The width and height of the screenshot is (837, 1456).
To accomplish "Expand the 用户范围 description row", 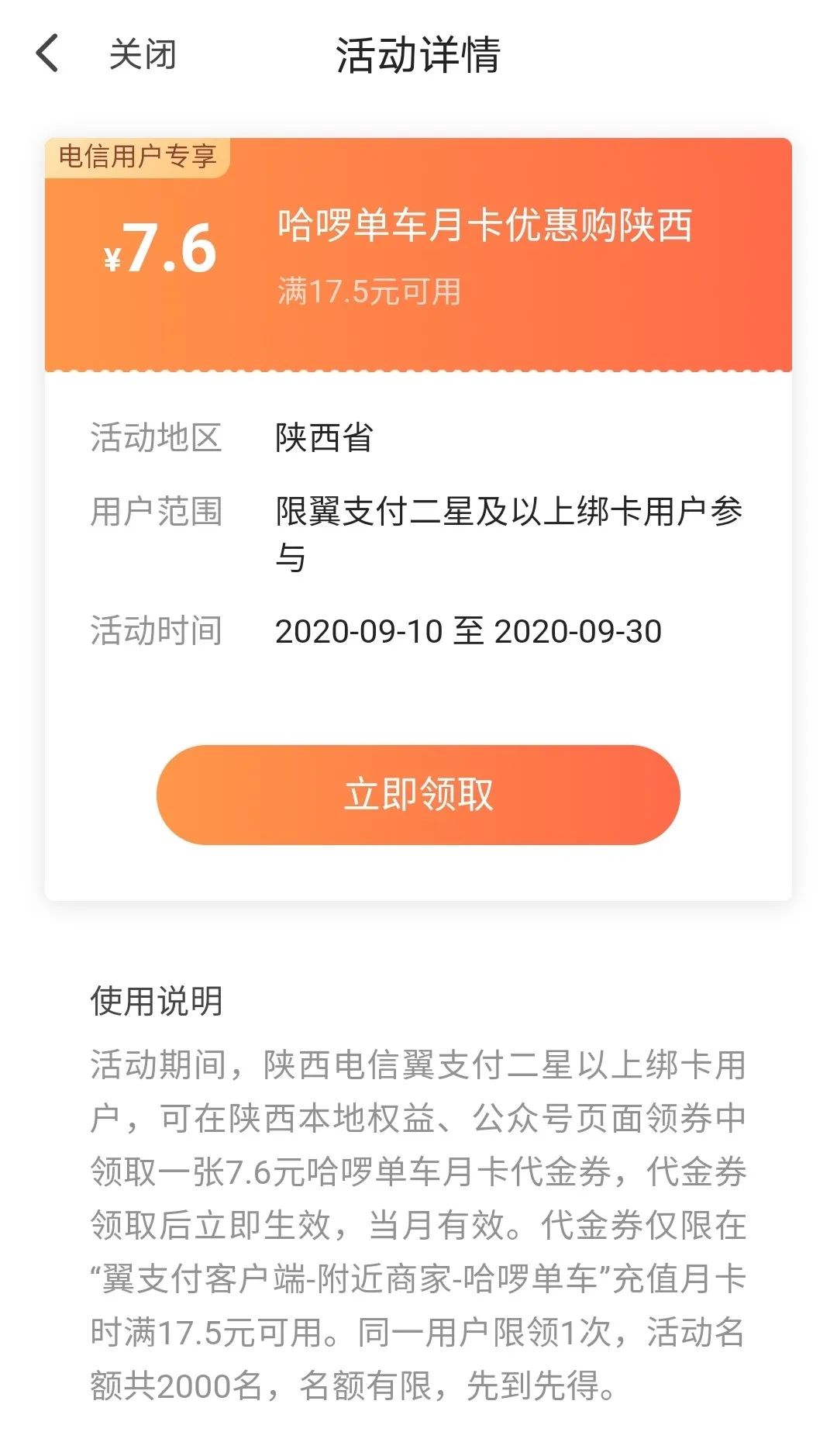I will click(x=511, y=535).
